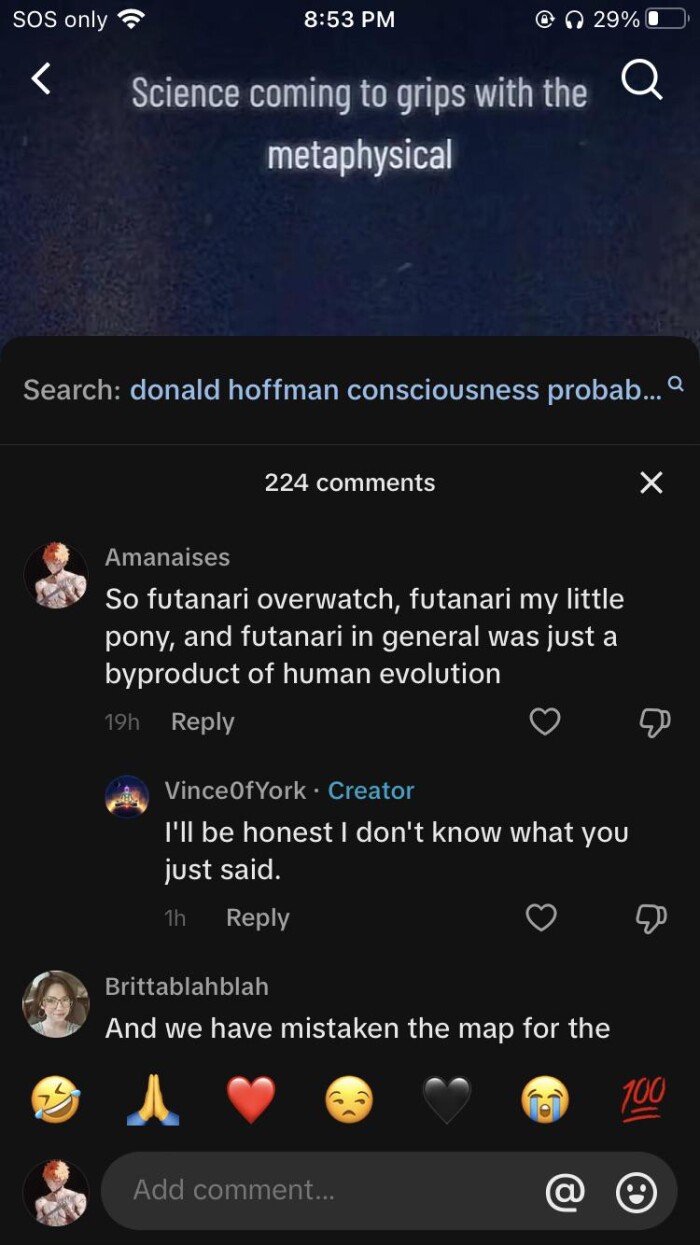
Task: Open the profile of Amanaises from the avatar
Action: tap(56, 576)
